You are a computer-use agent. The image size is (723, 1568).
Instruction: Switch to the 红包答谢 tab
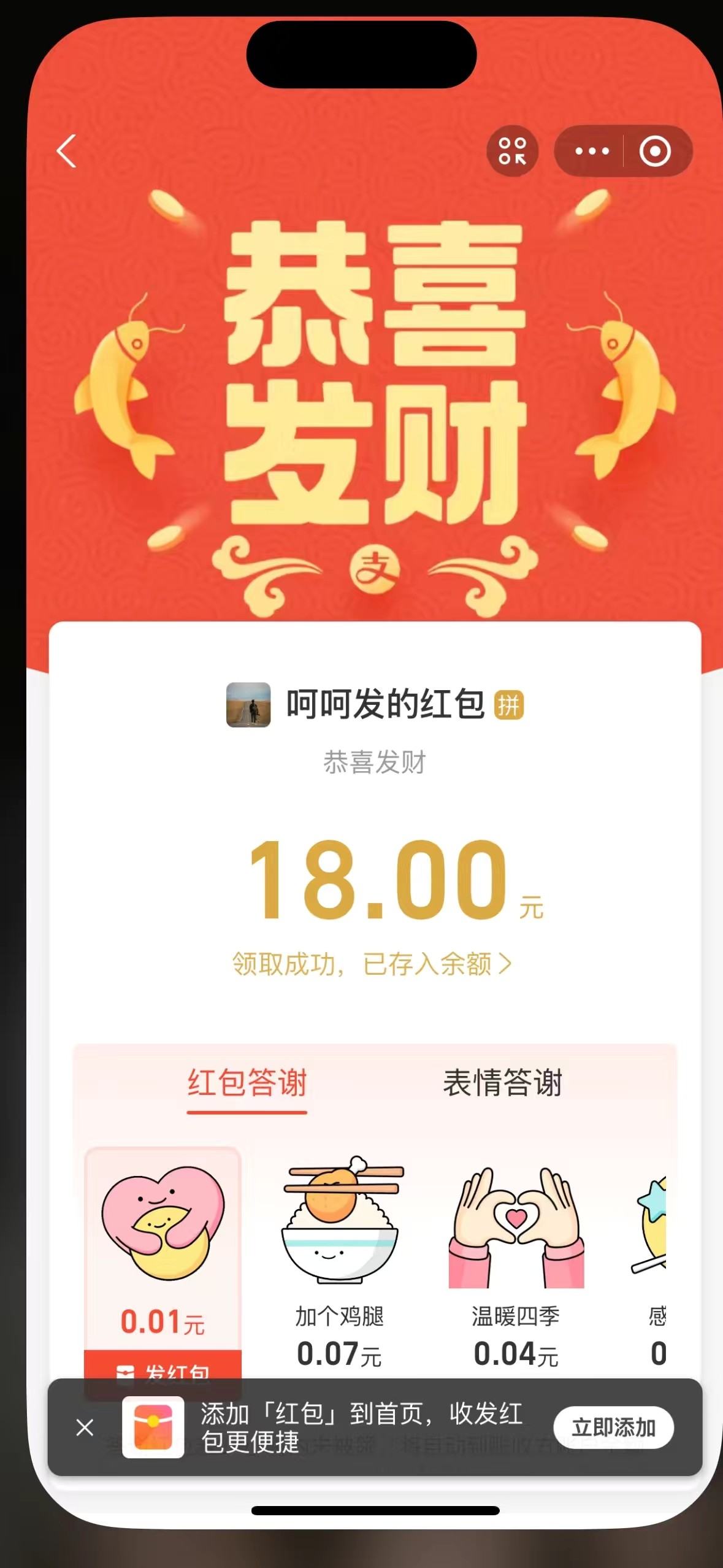tap(247, 1083)
